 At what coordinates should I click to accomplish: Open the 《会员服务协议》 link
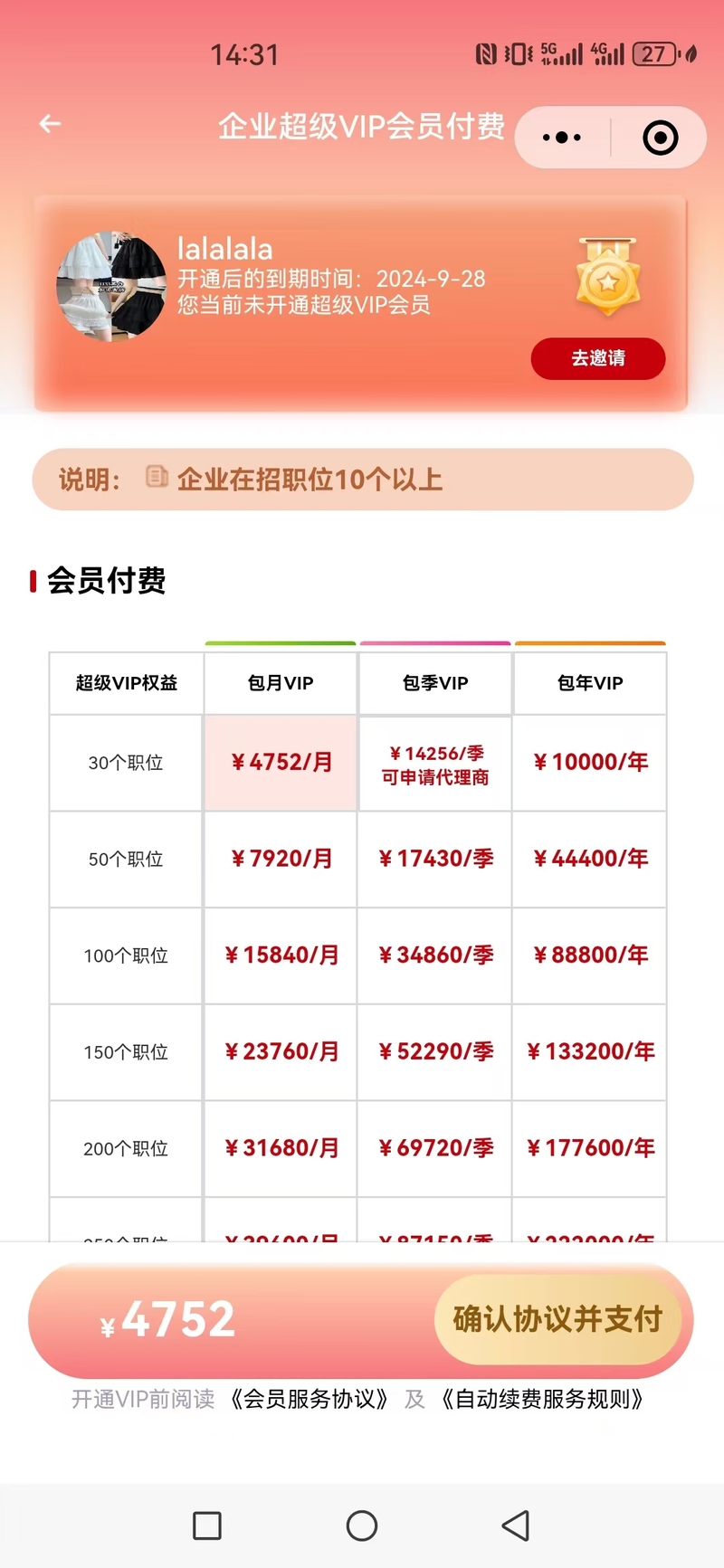point(310,1400)
